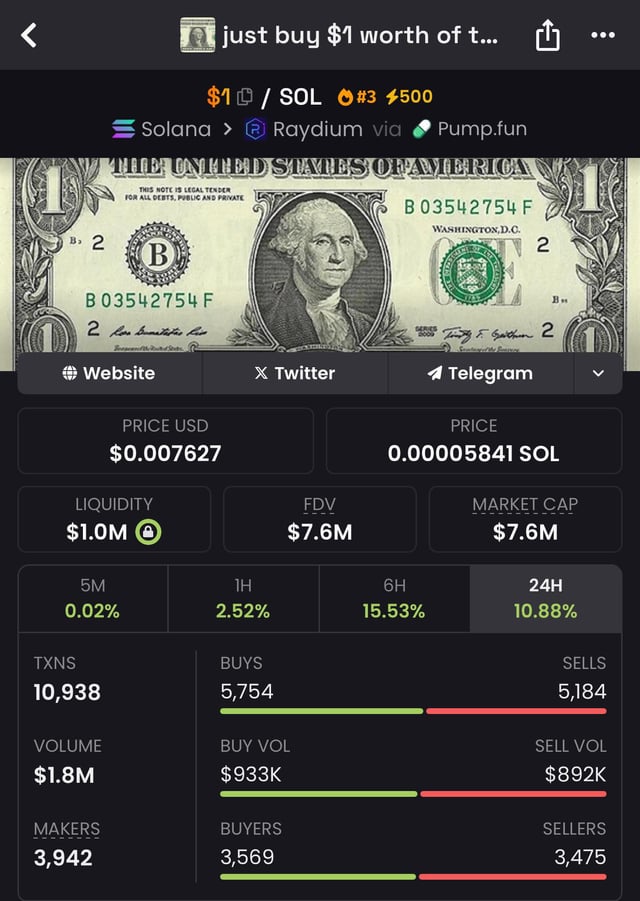The width and height of the screenshot is (640, 901).
Task: Open the three-dot overflow menu
Action: [x=603, y=35]
